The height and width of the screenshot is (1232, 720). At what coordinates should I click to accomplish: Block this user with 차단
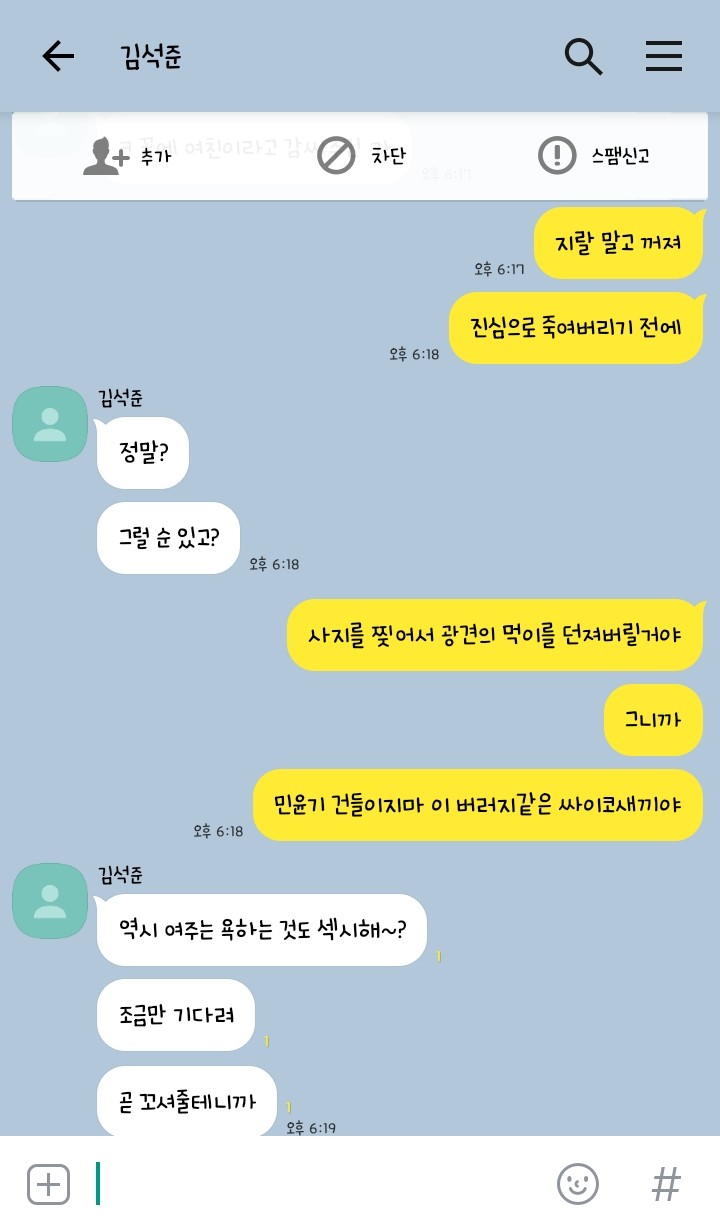pos(361,157)
